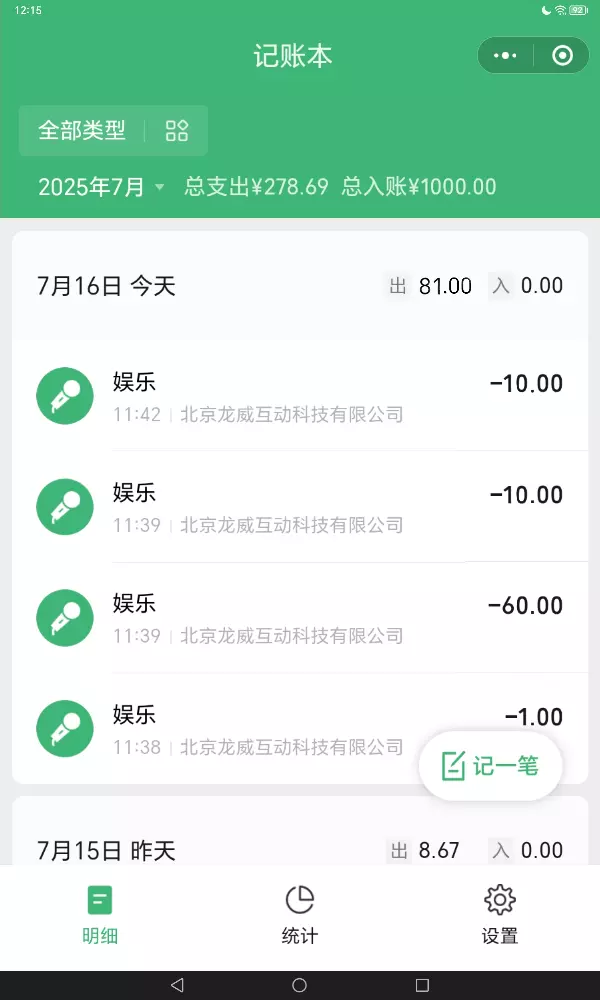
Task: Open the 全部类型 category filter
Action: tap(113, 131)
